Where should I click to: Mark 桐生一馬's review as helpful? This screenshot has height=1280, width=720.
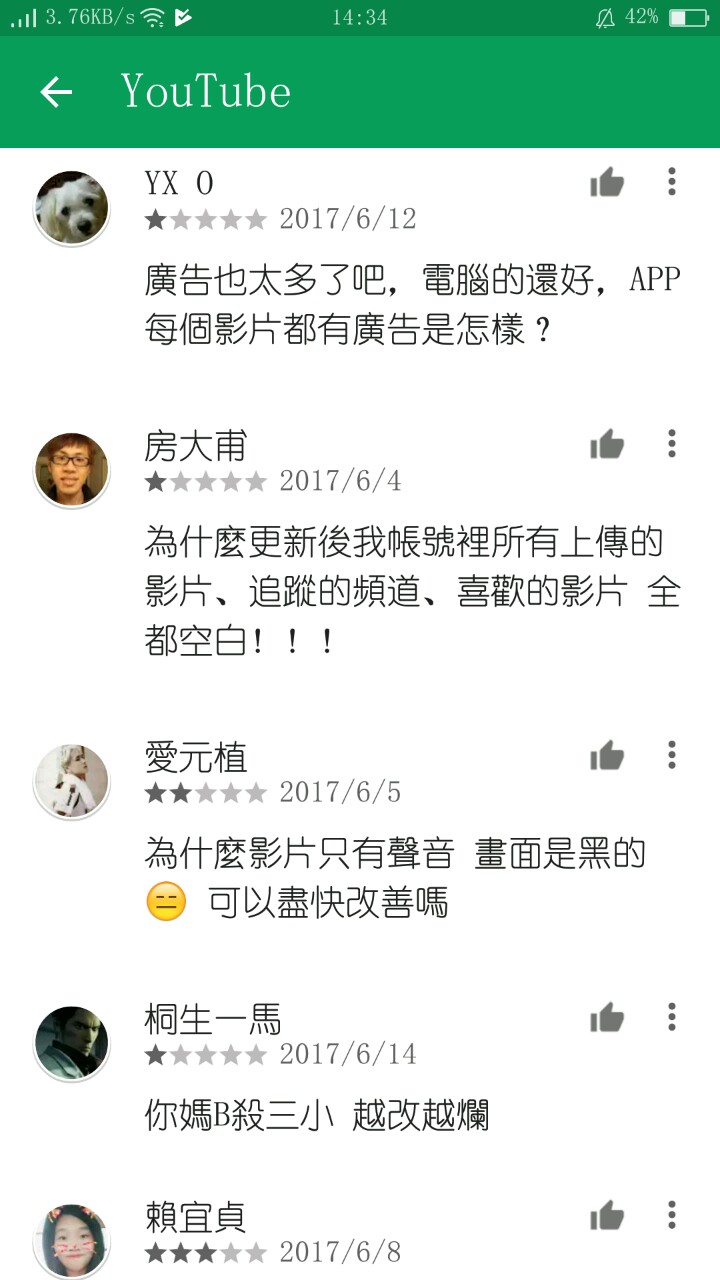pos(607,1019)
